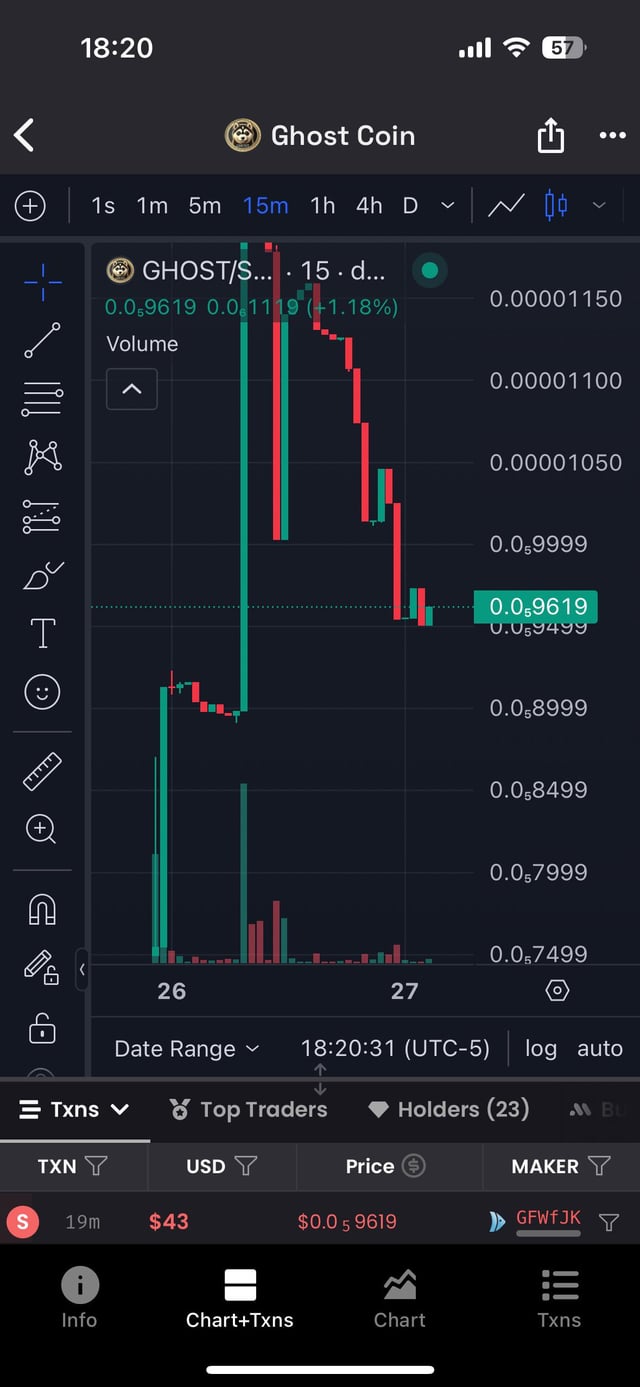Viewport: 640px width, 1387px height.
Task: View the Holders (23) tab
Action: click(x=449, y=1109)
